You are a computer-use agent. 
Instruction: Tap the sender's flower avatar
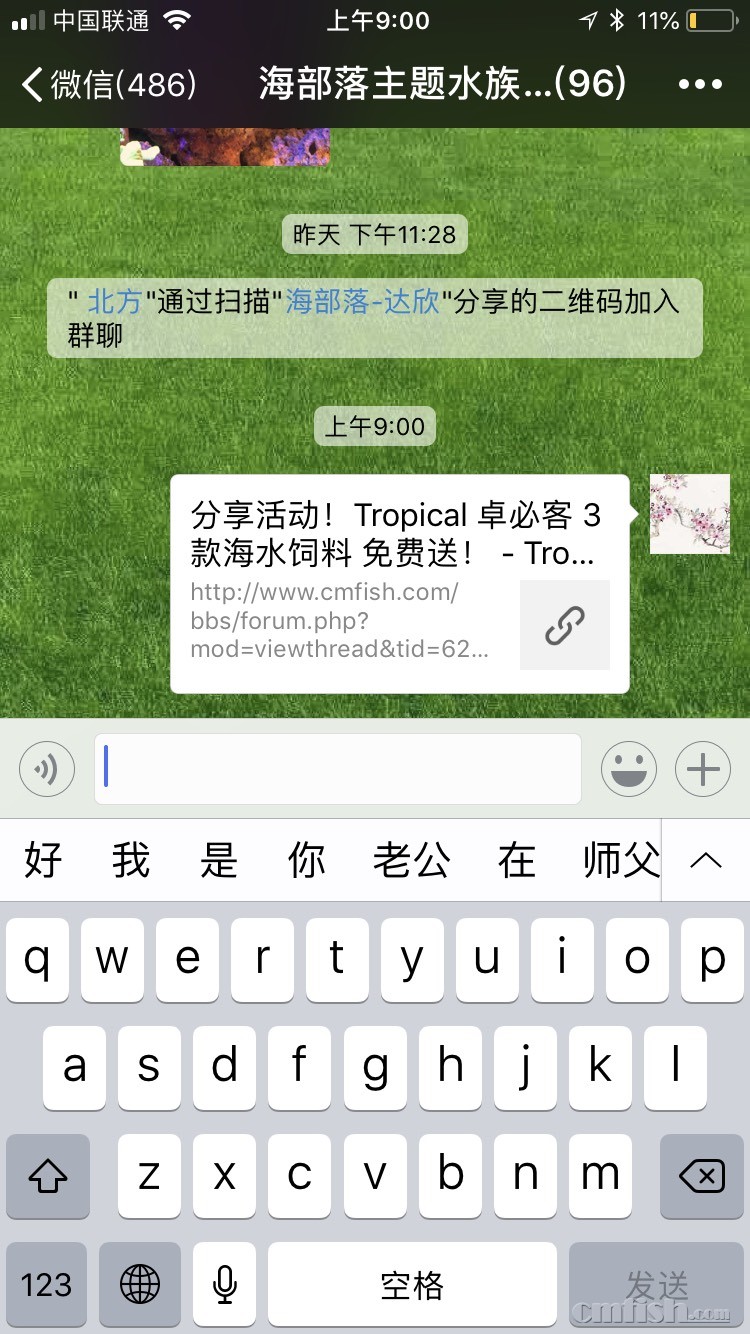(x=689, y=514)
